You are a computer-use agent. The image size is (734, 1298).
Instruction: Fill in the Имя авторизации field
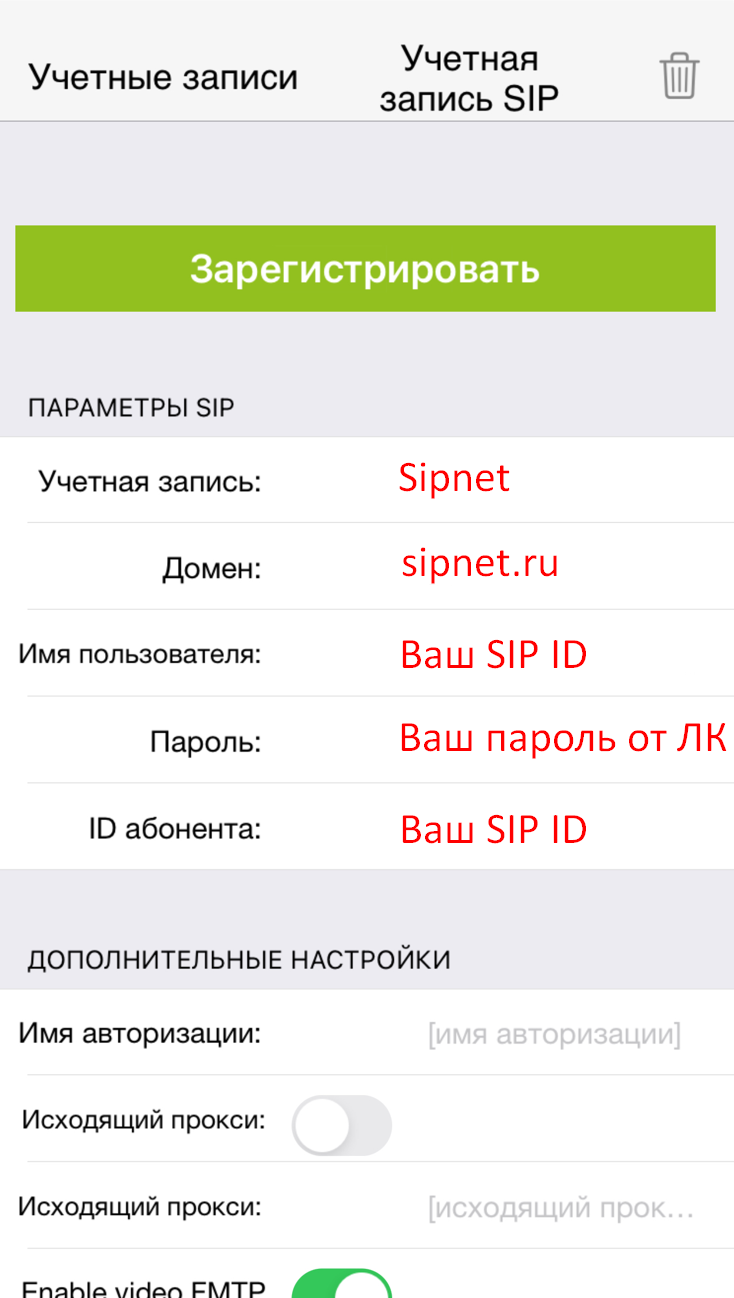pos(554,1034)
